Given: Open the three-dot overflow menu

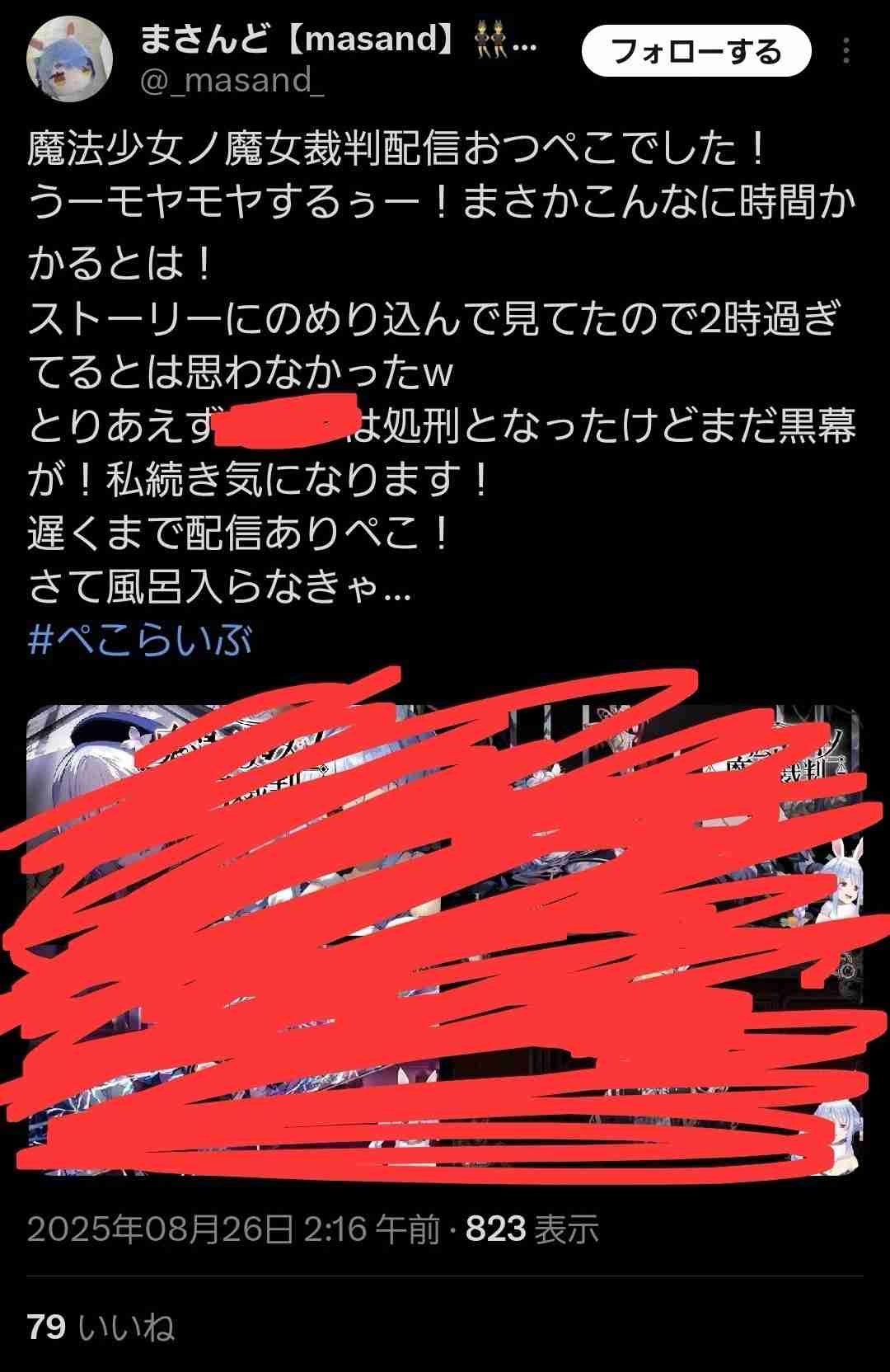Looking at the screenshot, I should tap(846, 51).
